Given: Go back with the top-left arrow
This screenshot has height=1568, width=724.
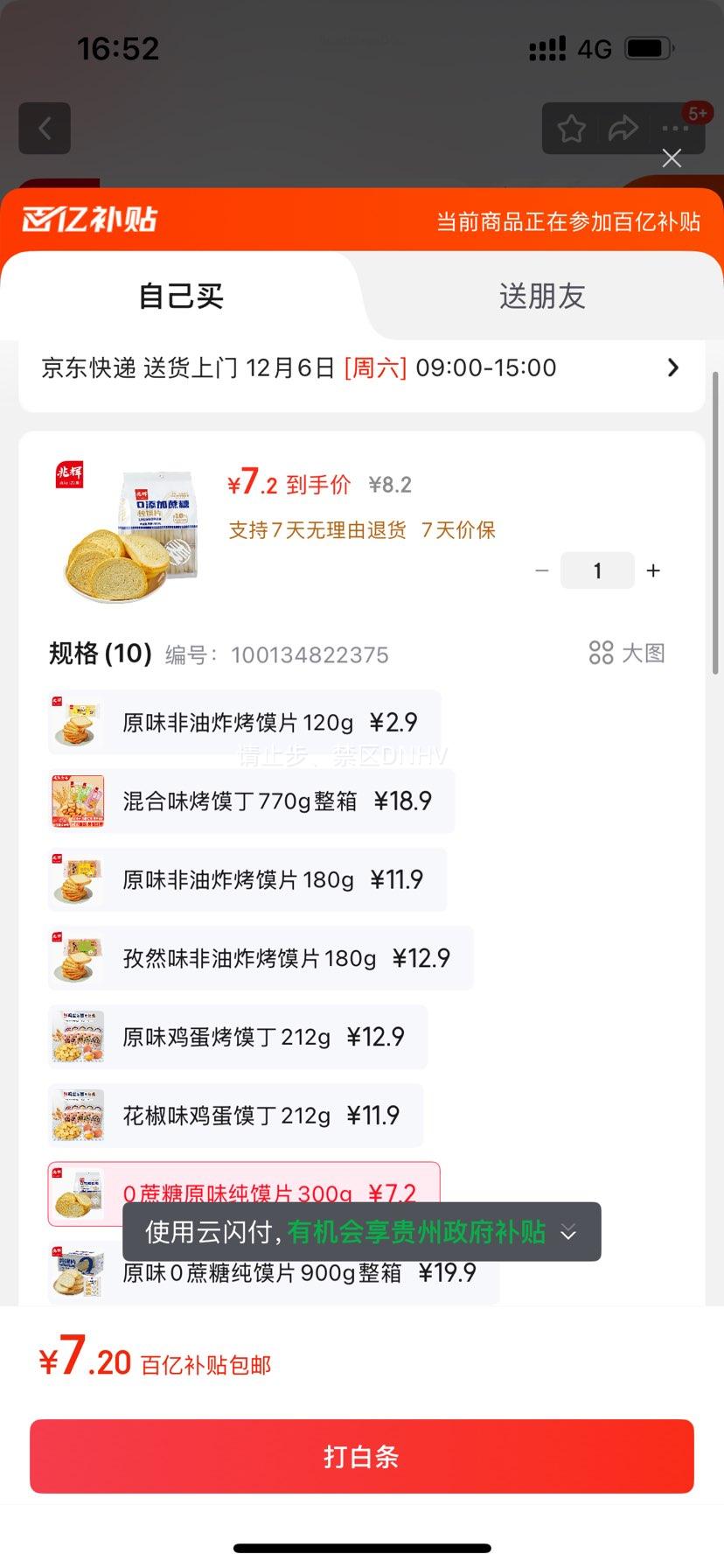Looking at the screenshot, I should [44, 128].
